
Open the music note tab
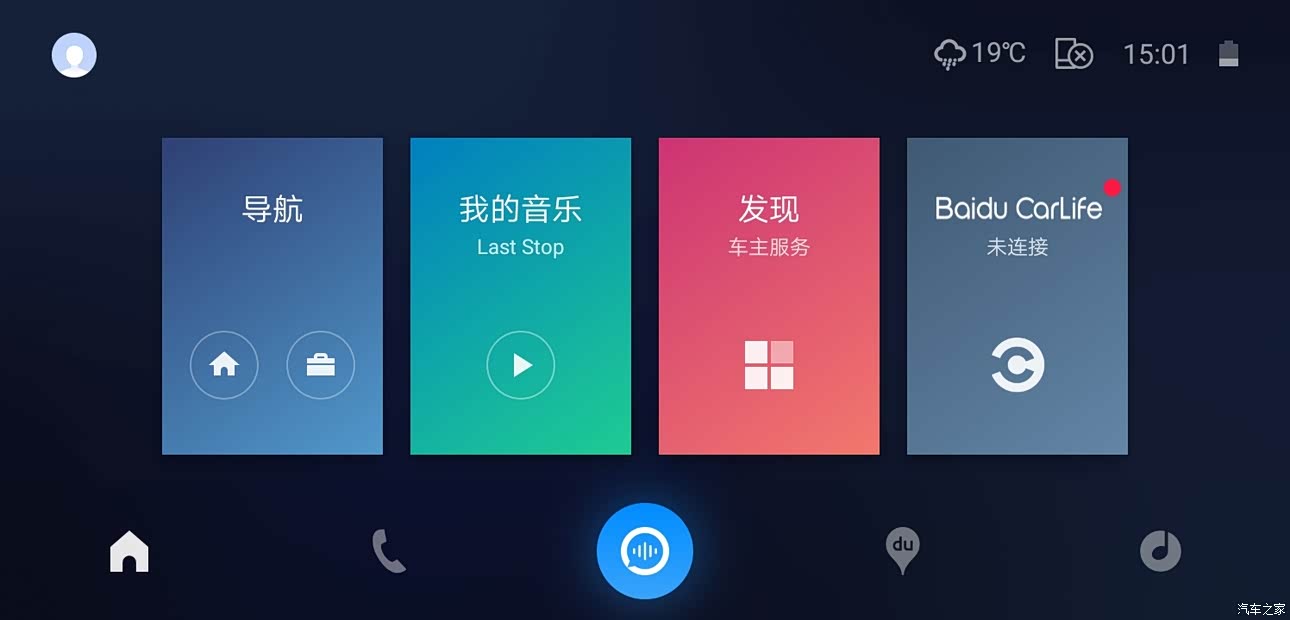coord(1160,551)
